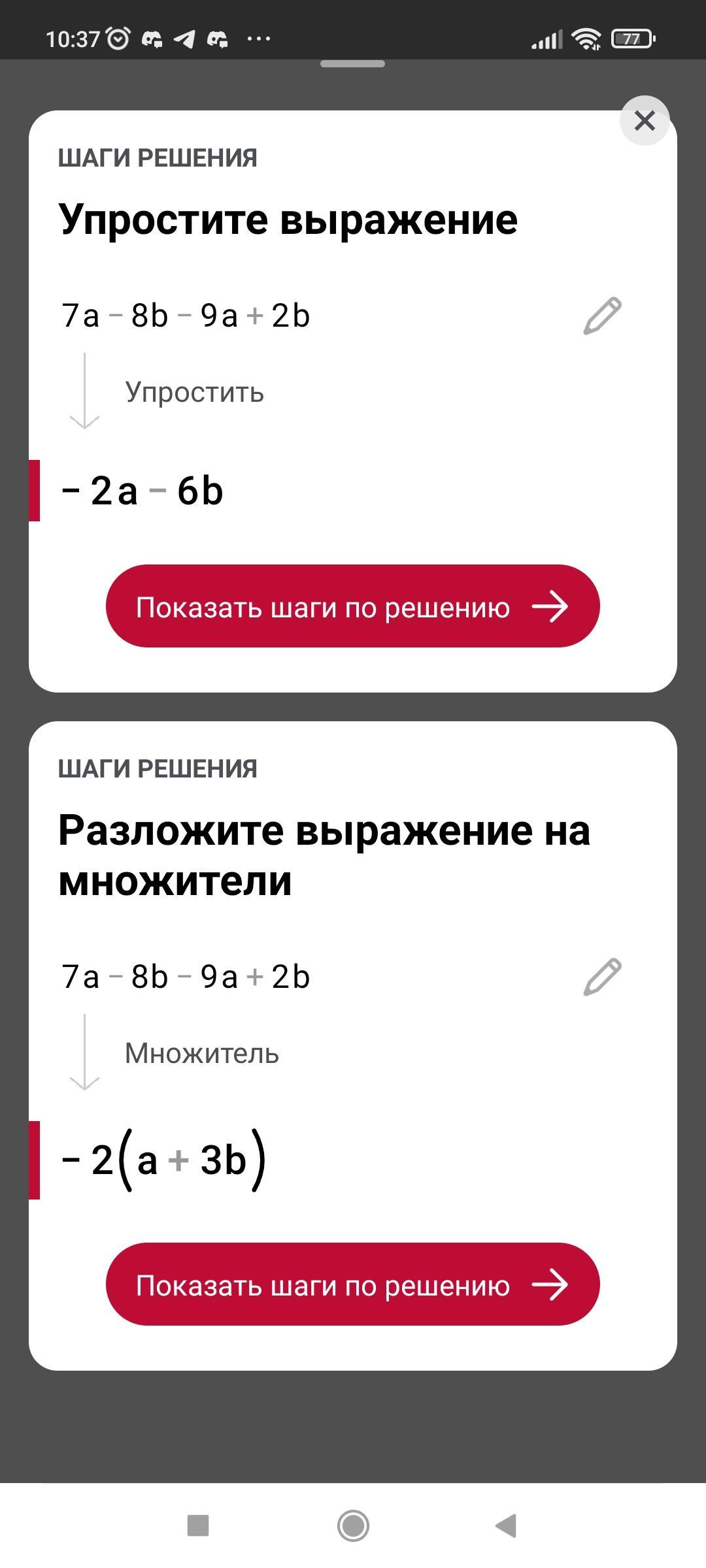Close the solution steps panel
706x1568 pixels.
click(x=645, y=121)
